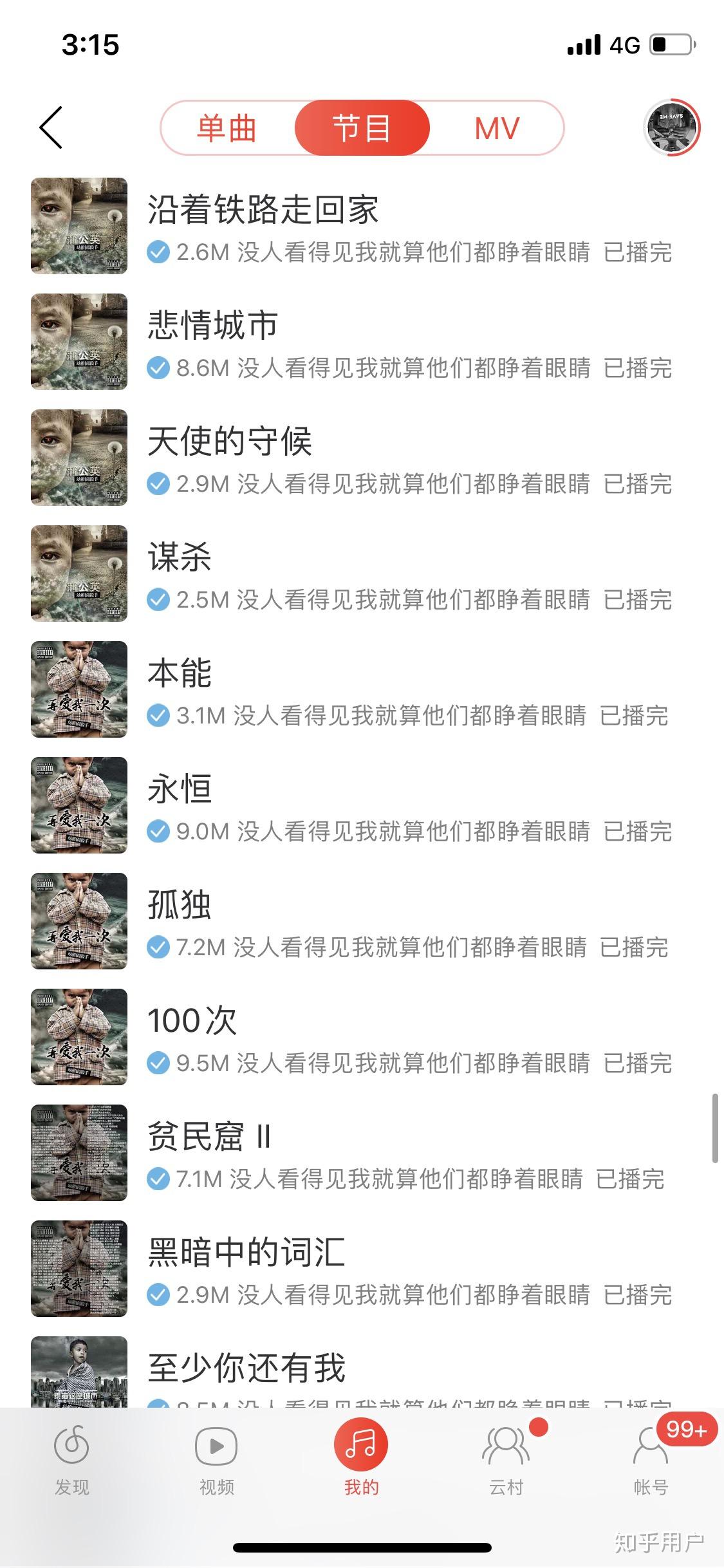Play the 谋杀 track
724x1568 pixels.
coord(180,557)
